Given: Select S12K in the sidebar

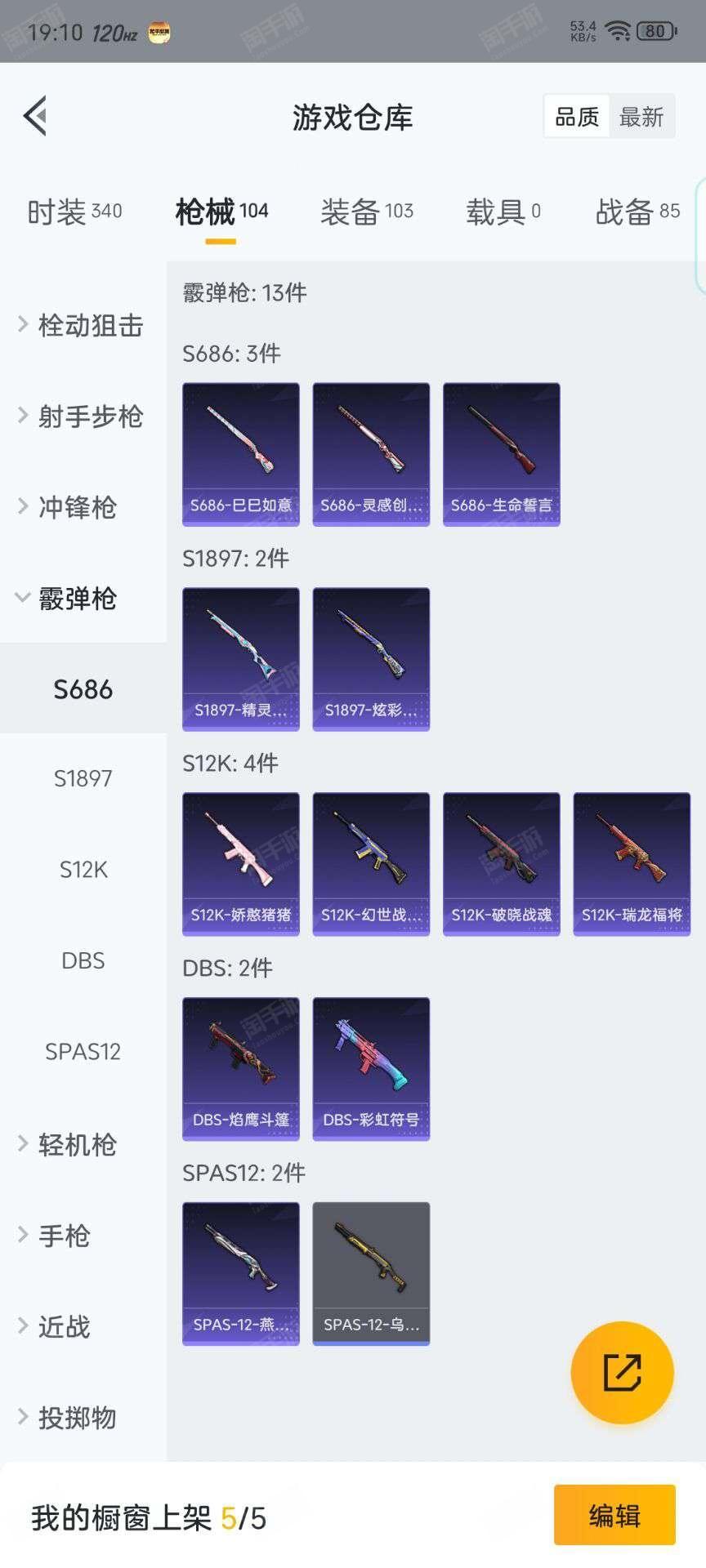Looking at the screenshot, I should tap(83, 870).
